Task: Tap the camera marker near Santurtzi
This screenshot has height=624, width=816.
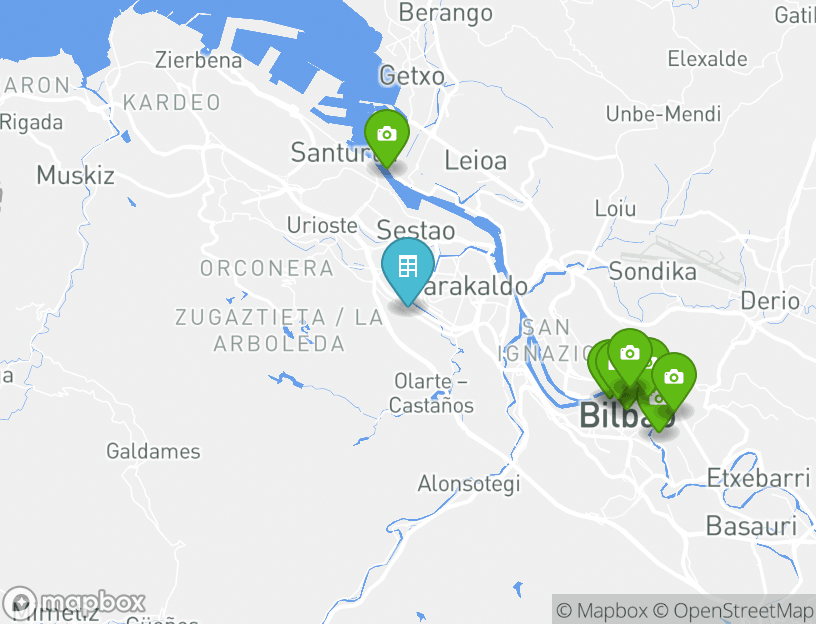Action: [x=387, y=135]
